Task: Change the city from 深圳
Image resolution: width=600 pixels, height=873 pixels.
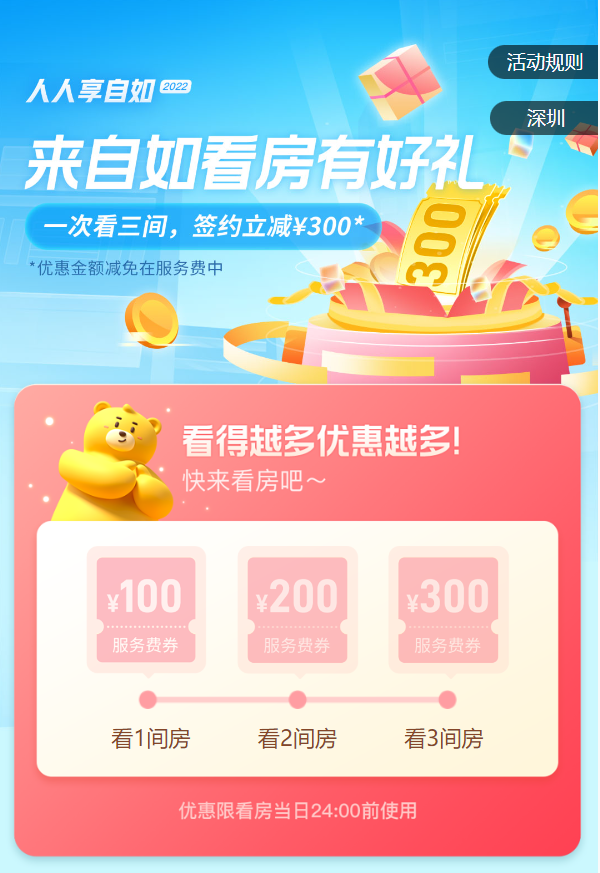Action: 546,119
